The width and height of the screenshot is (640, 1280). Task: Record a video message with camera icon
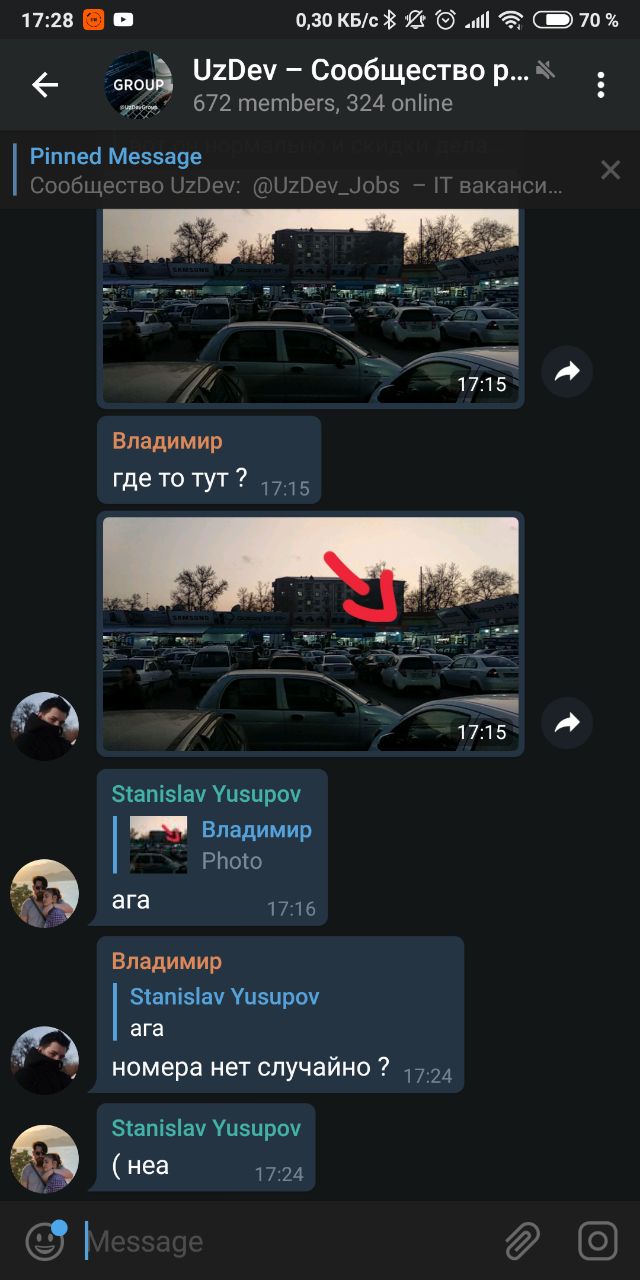pos(598,1242)
